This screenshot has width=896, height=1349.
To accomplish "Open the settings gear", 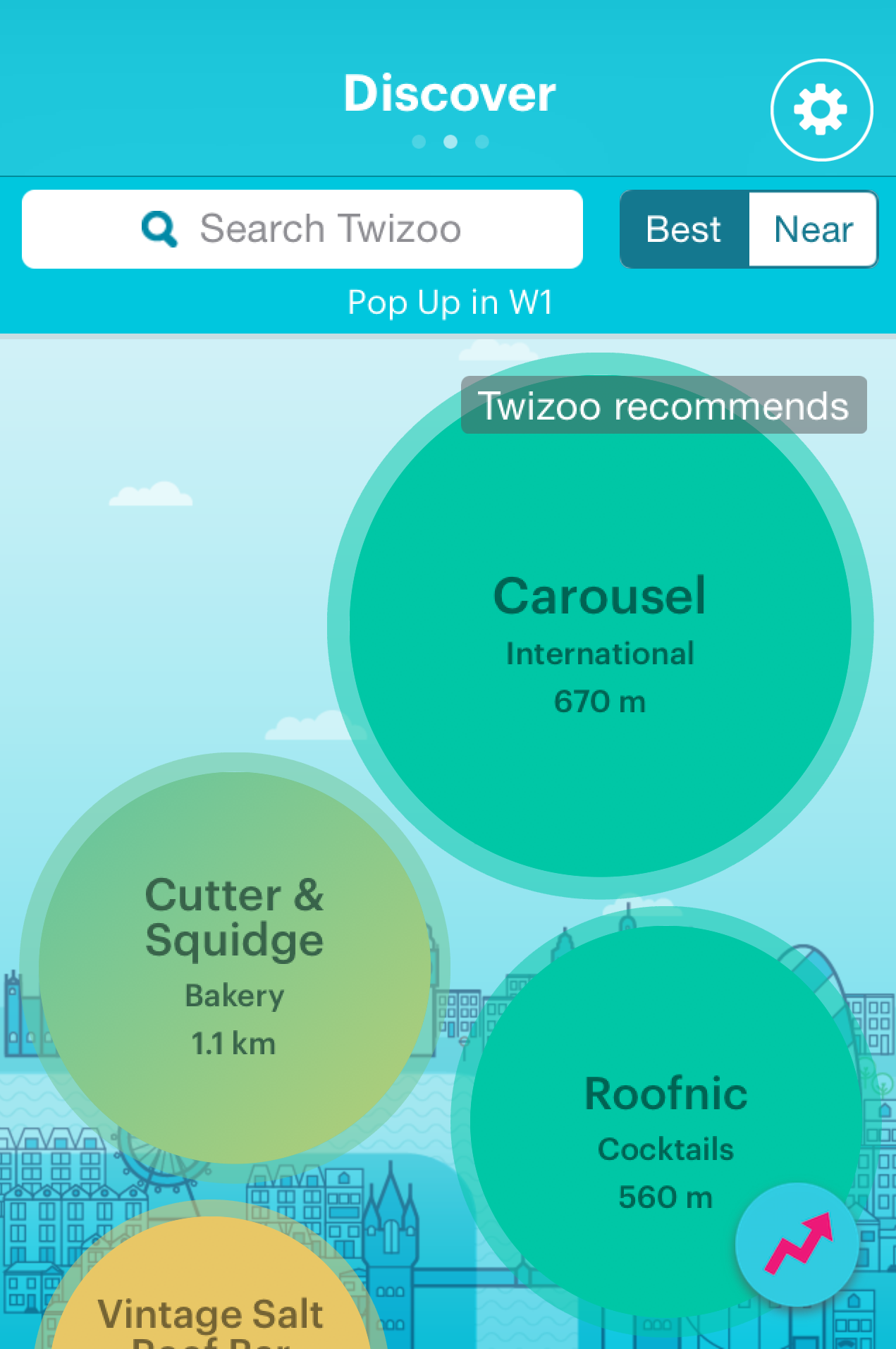I will tap(821, 110).
